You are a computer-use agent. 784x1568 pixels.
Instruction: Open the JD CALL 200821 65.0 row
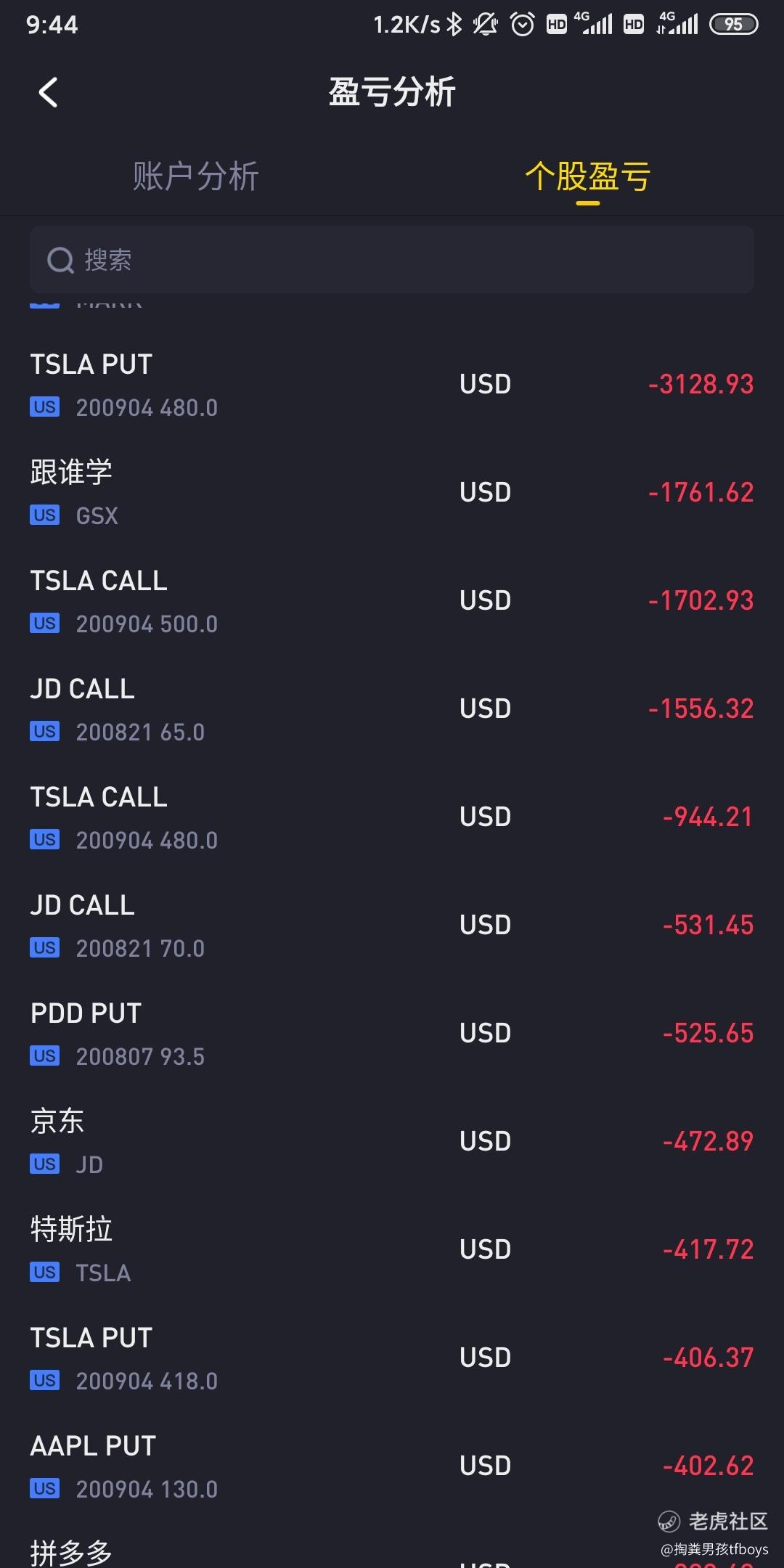click(392, 709)
